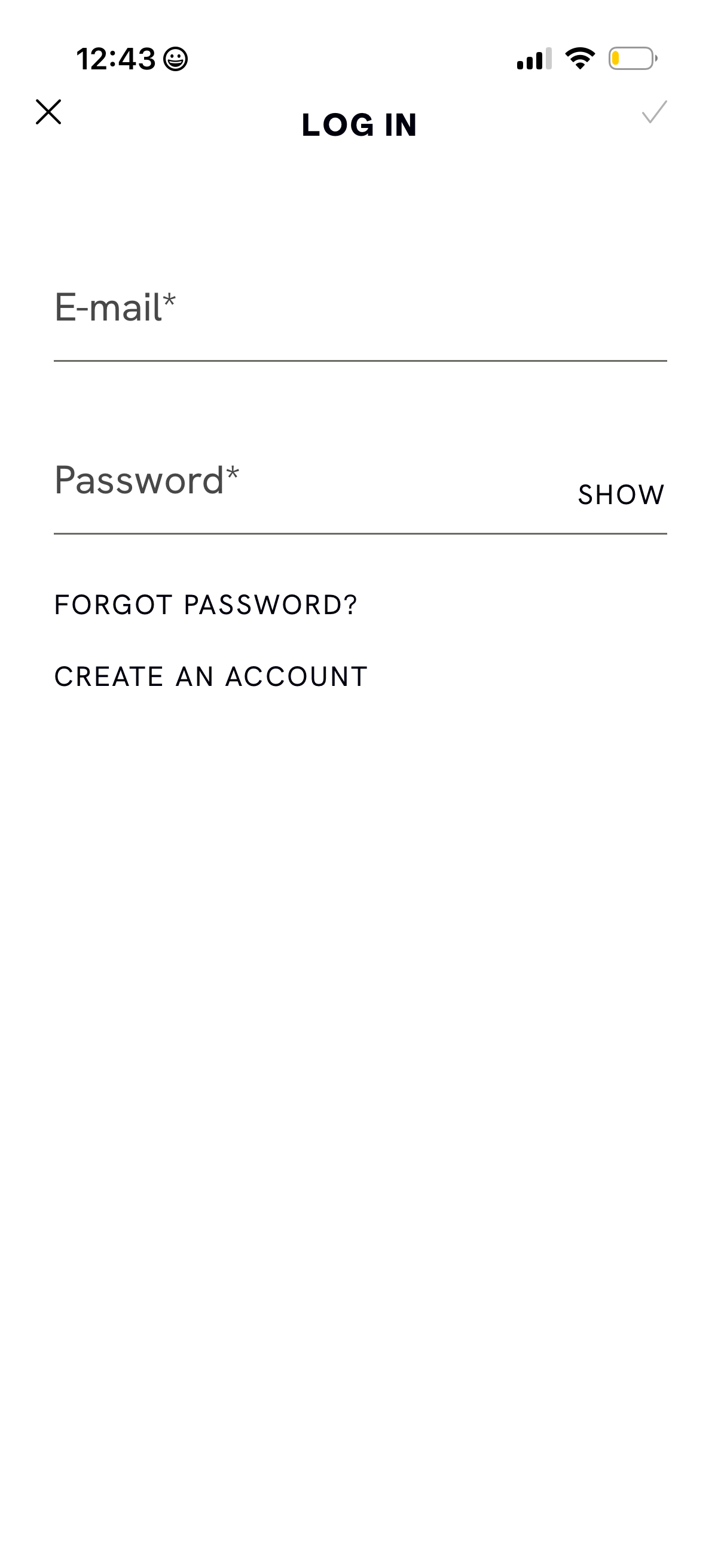721x1568 pixels.
Task: Click CREATE AN ACCOUNT to register
Action: [x=210, y=676]
